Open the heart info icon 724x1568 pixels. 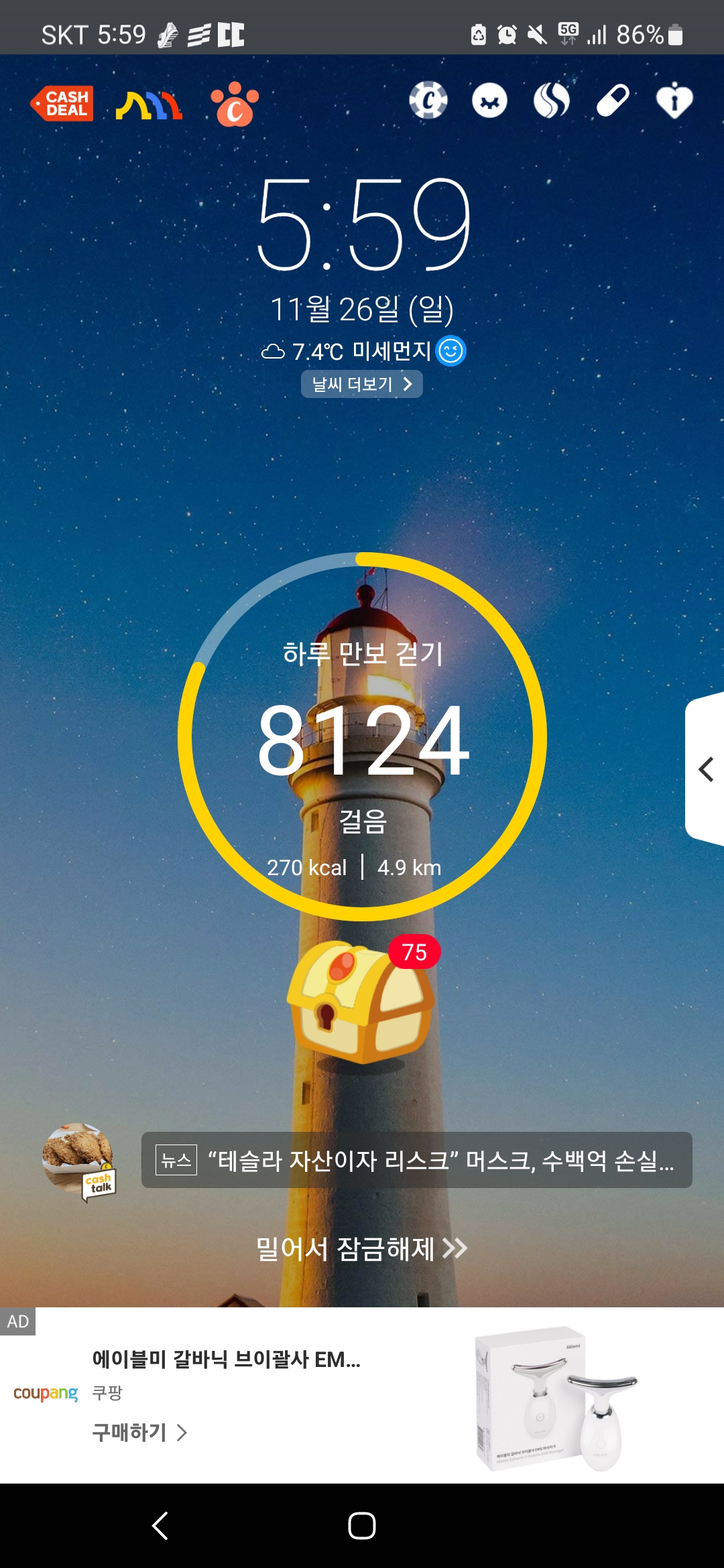point(674,101)
